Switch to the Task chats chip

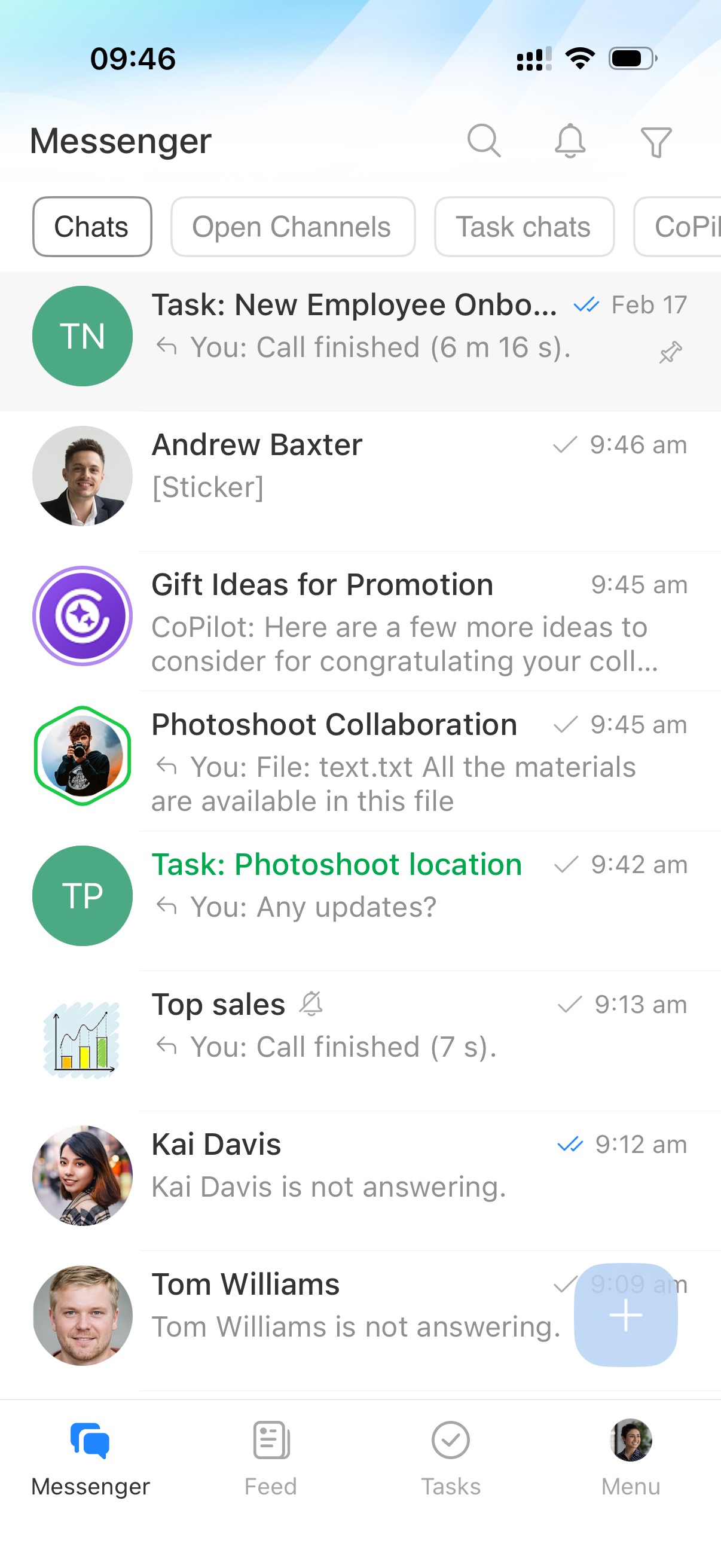tap(524, 227)
